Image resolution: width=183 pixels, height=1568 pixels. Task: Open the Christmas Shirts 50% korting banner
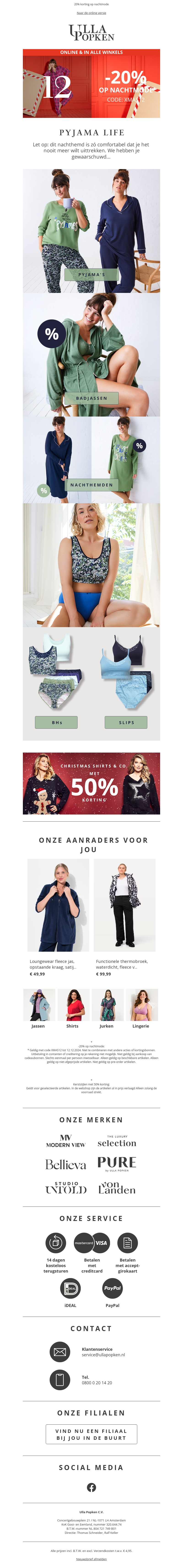[91, 783]
